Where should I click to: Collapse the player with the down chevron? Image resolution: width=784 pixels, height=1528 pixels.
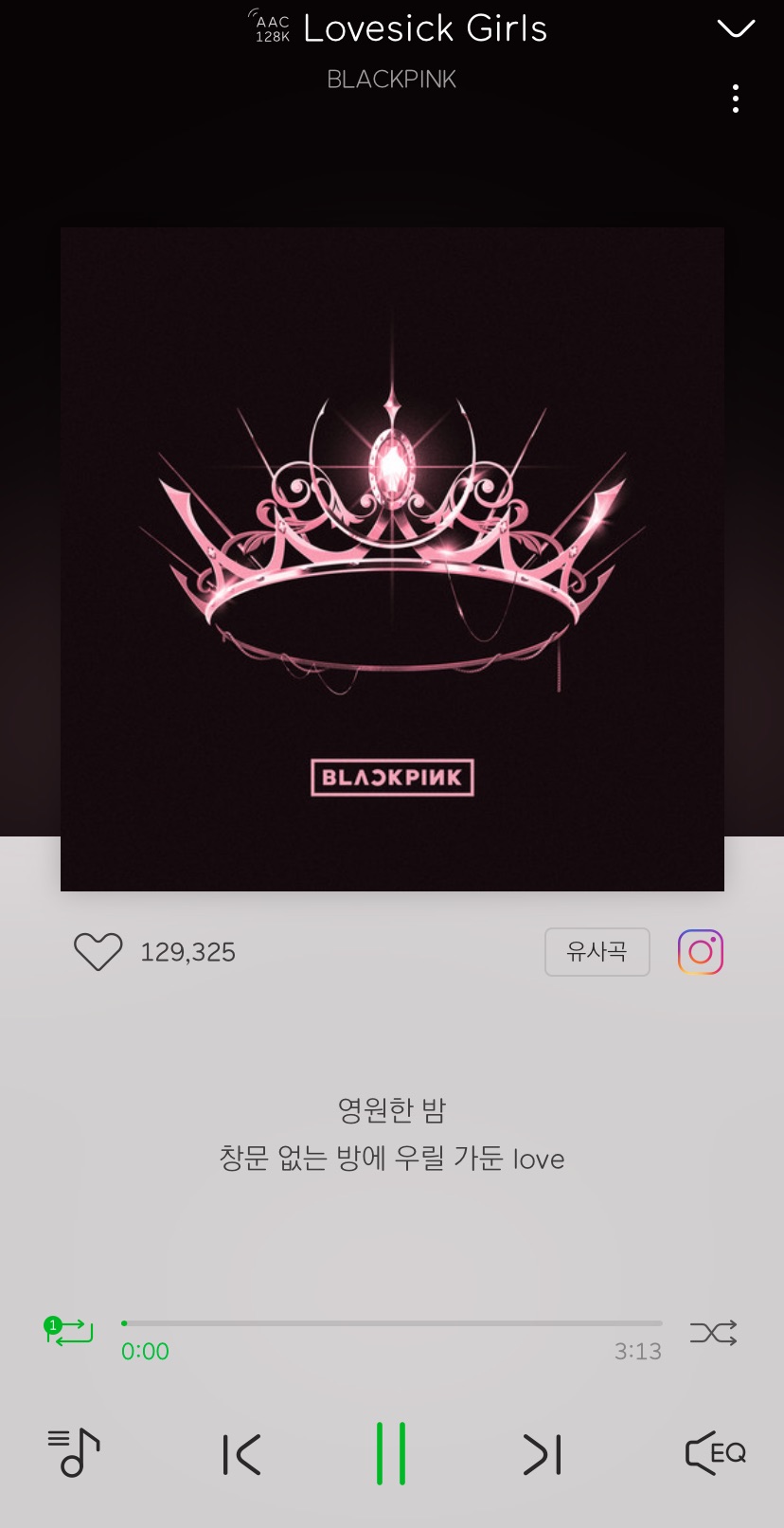pyautogui.click(x=736, y=28)
